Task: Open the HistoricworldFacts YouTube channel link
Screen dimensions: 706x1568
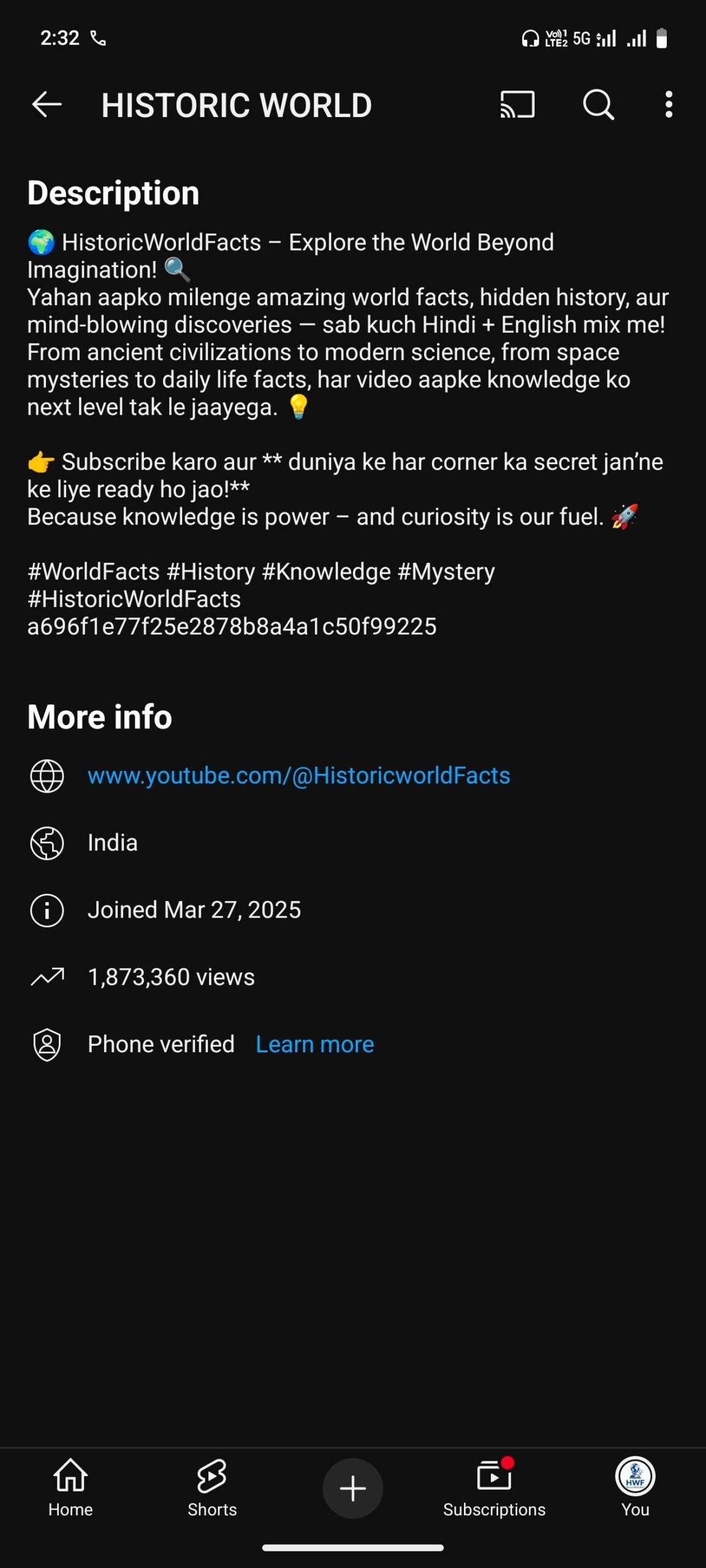Action: point(298,775)
